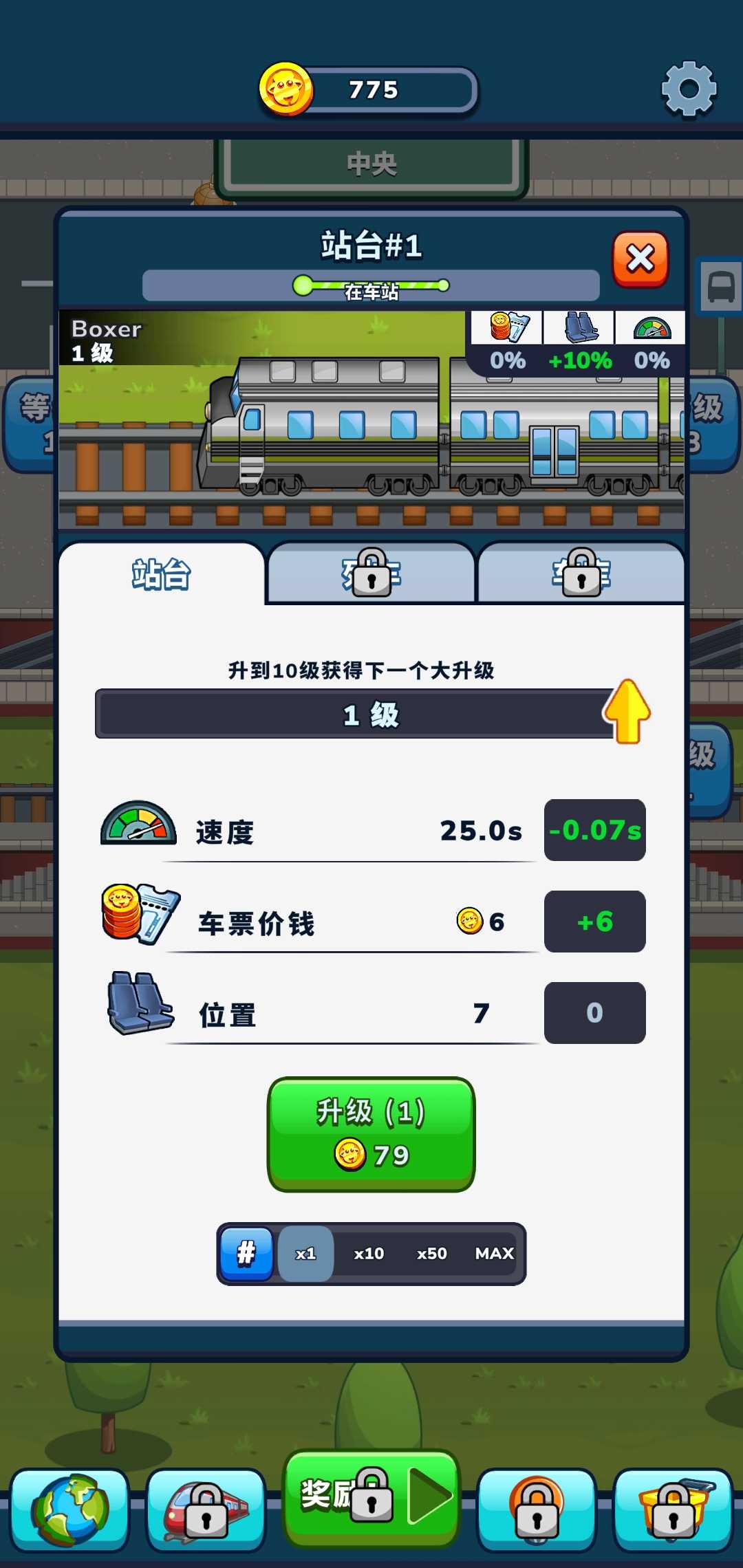
Task: Click the 在车站 progress bar
Action: tap(371, 285)
